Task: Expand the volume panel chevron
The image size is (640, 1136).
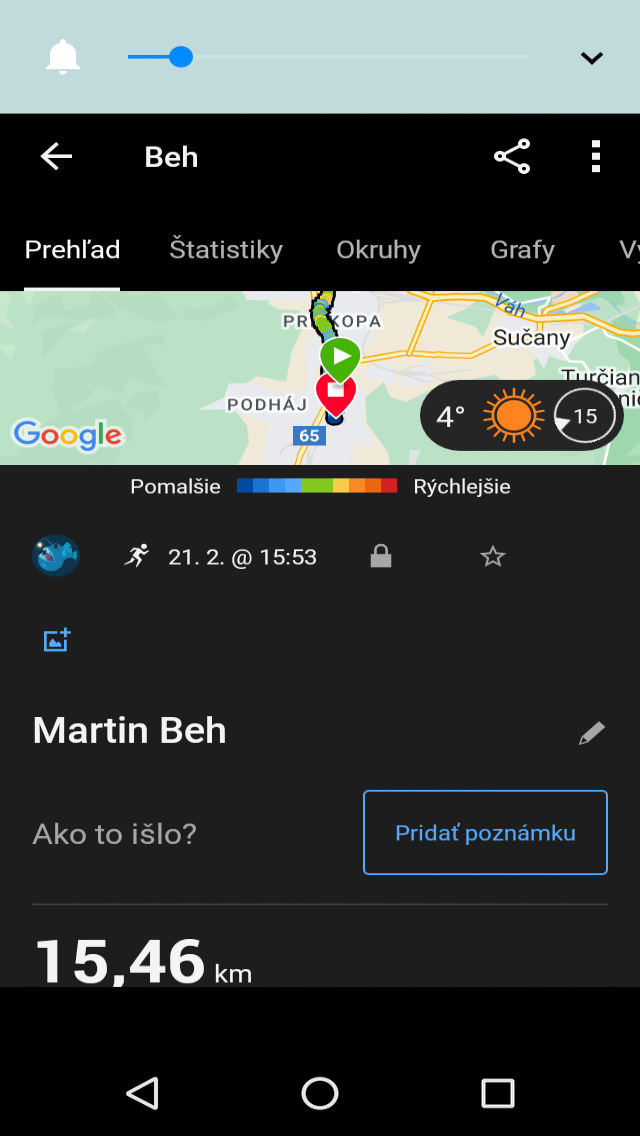Action: [591, 58]
